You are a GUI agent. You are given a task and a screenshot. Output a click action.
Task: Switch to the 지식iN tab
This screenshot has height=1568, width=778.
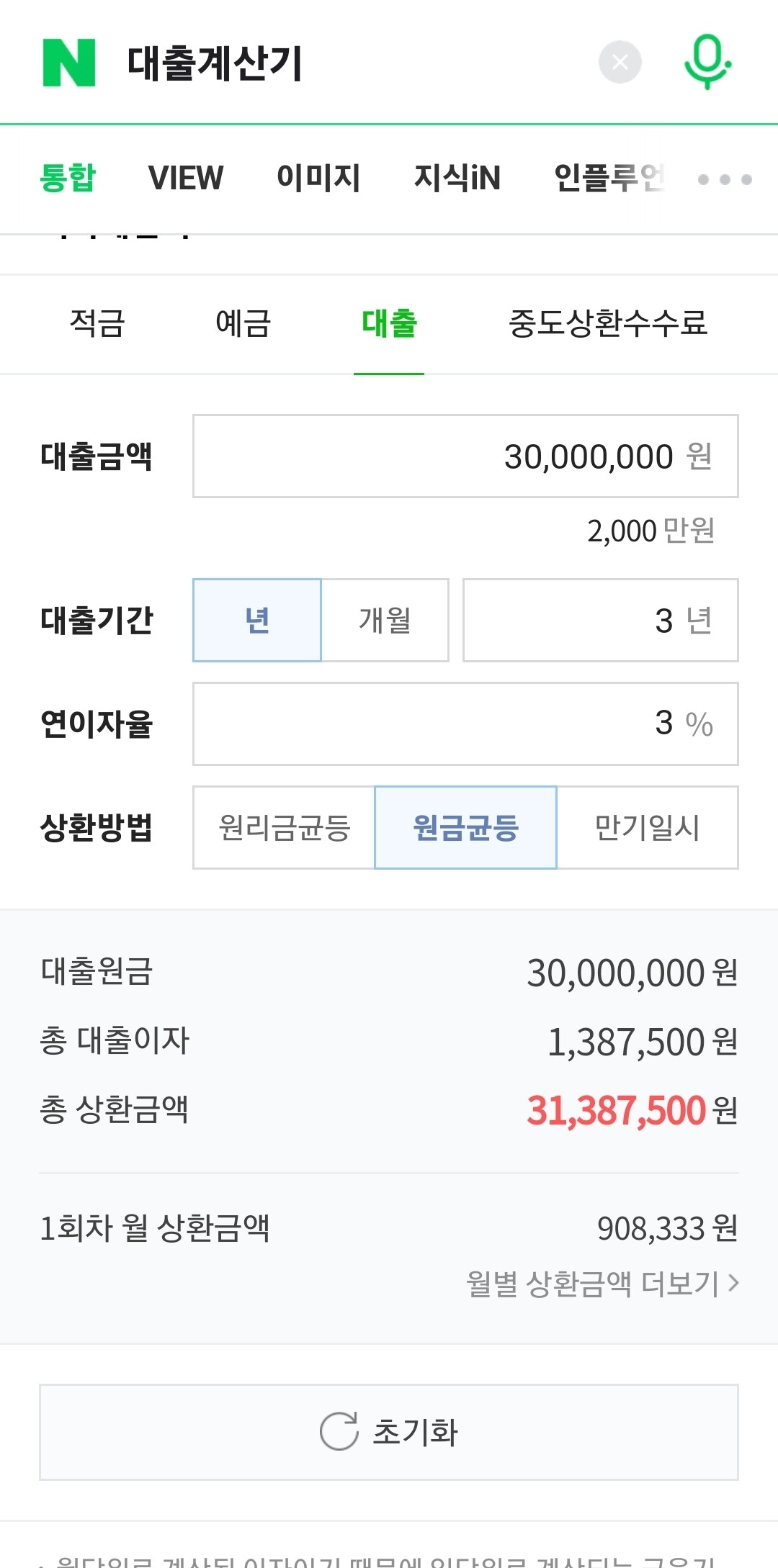point(457,178)
